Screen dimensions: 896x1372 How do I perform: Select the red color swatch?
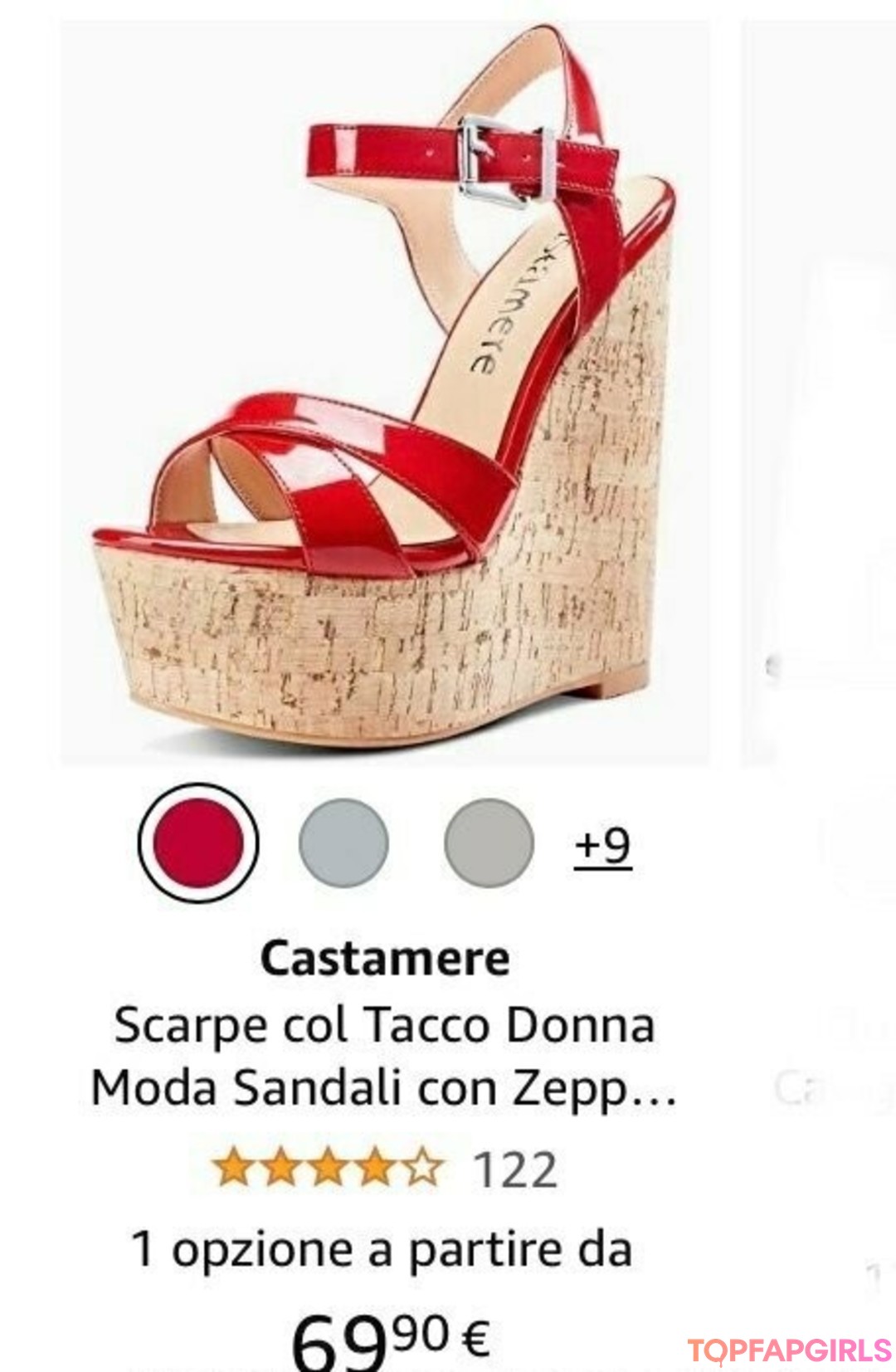click(x=197, y=844)
